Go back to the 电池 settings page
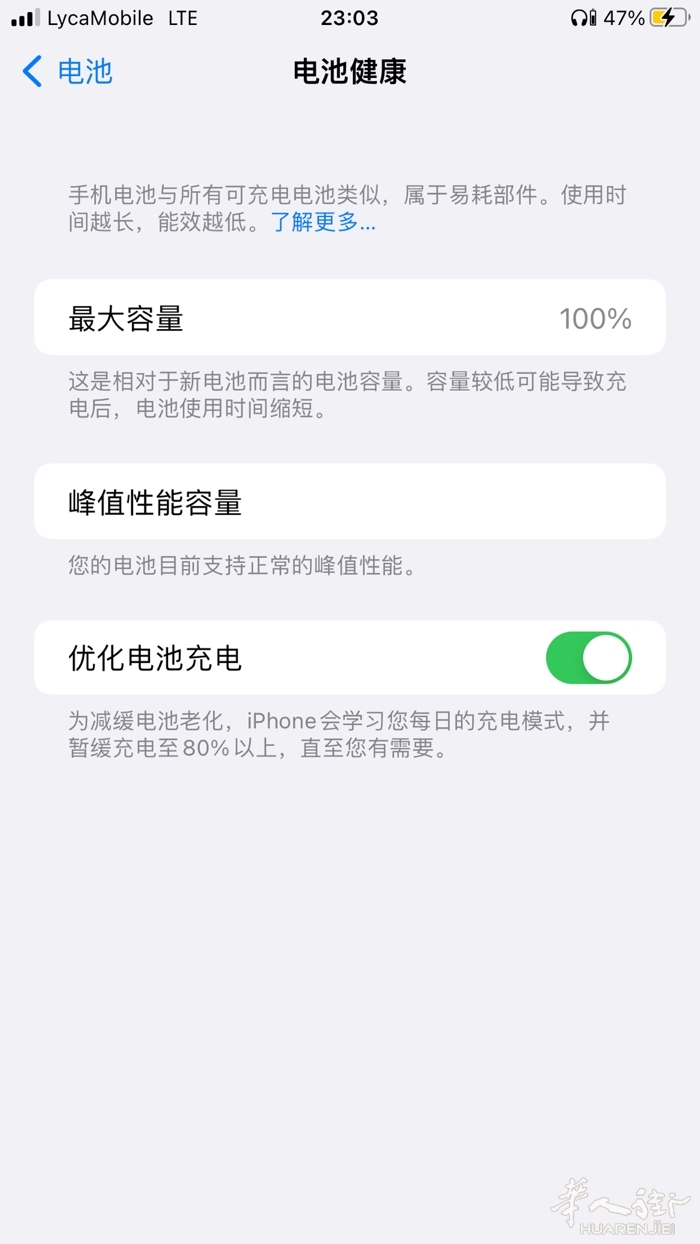 (x=68, y=72)
